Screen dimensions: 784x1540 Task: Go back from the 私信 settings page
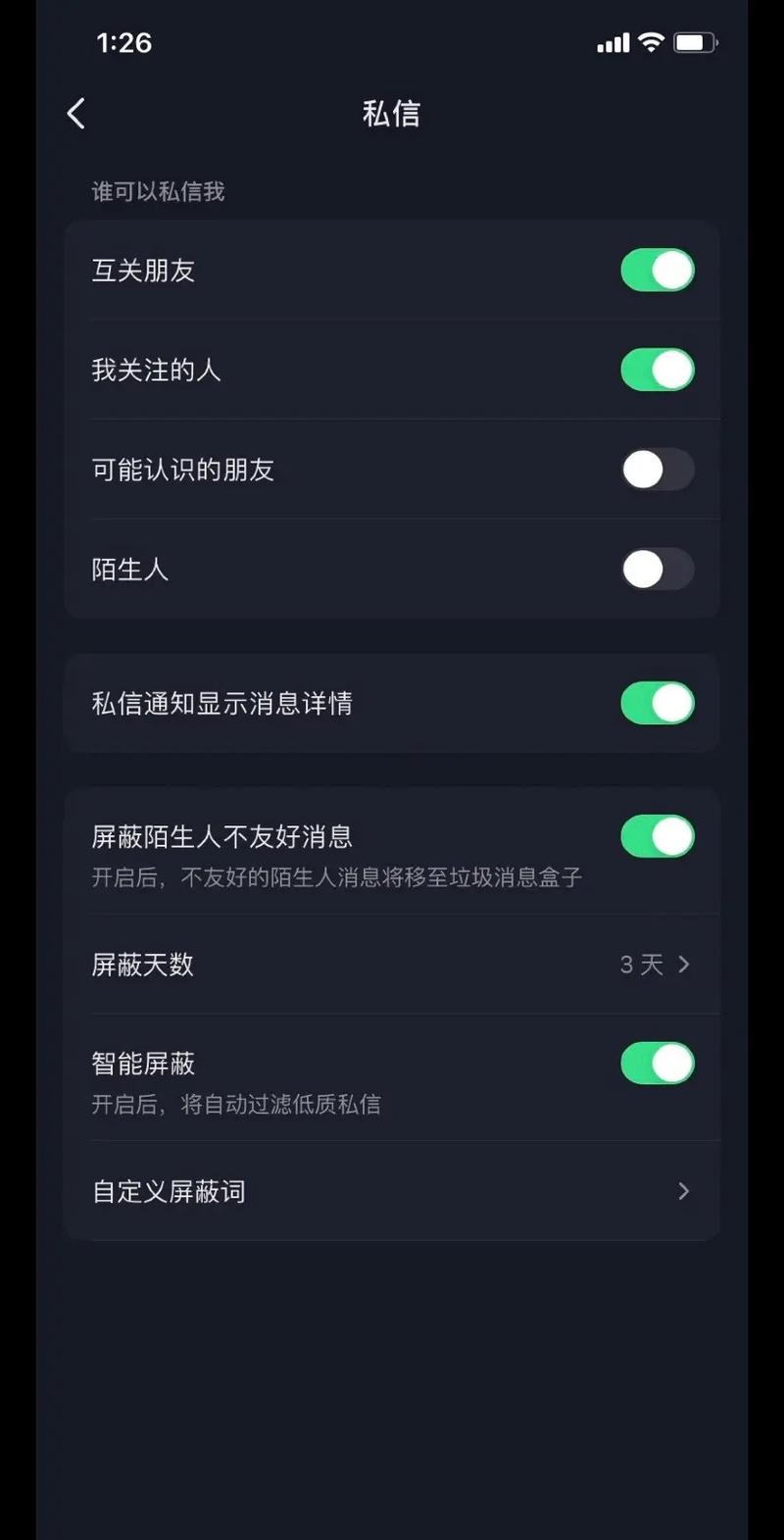pos(76,114)
